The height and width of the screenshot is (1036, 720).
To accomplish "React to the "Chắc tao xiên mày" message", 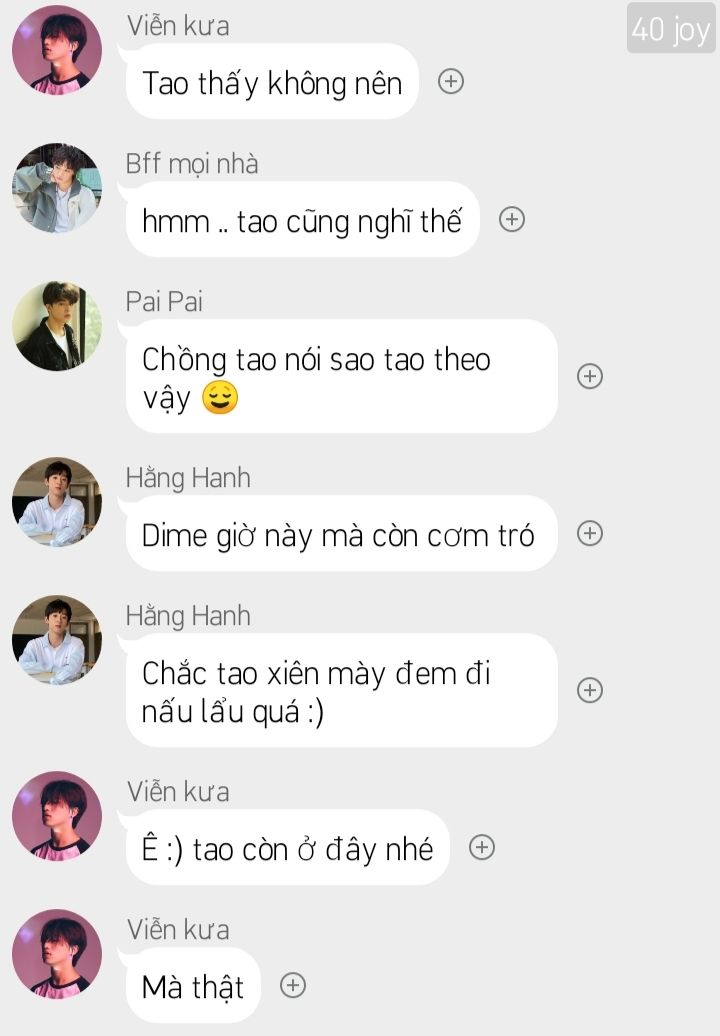I will pos(590,690).
